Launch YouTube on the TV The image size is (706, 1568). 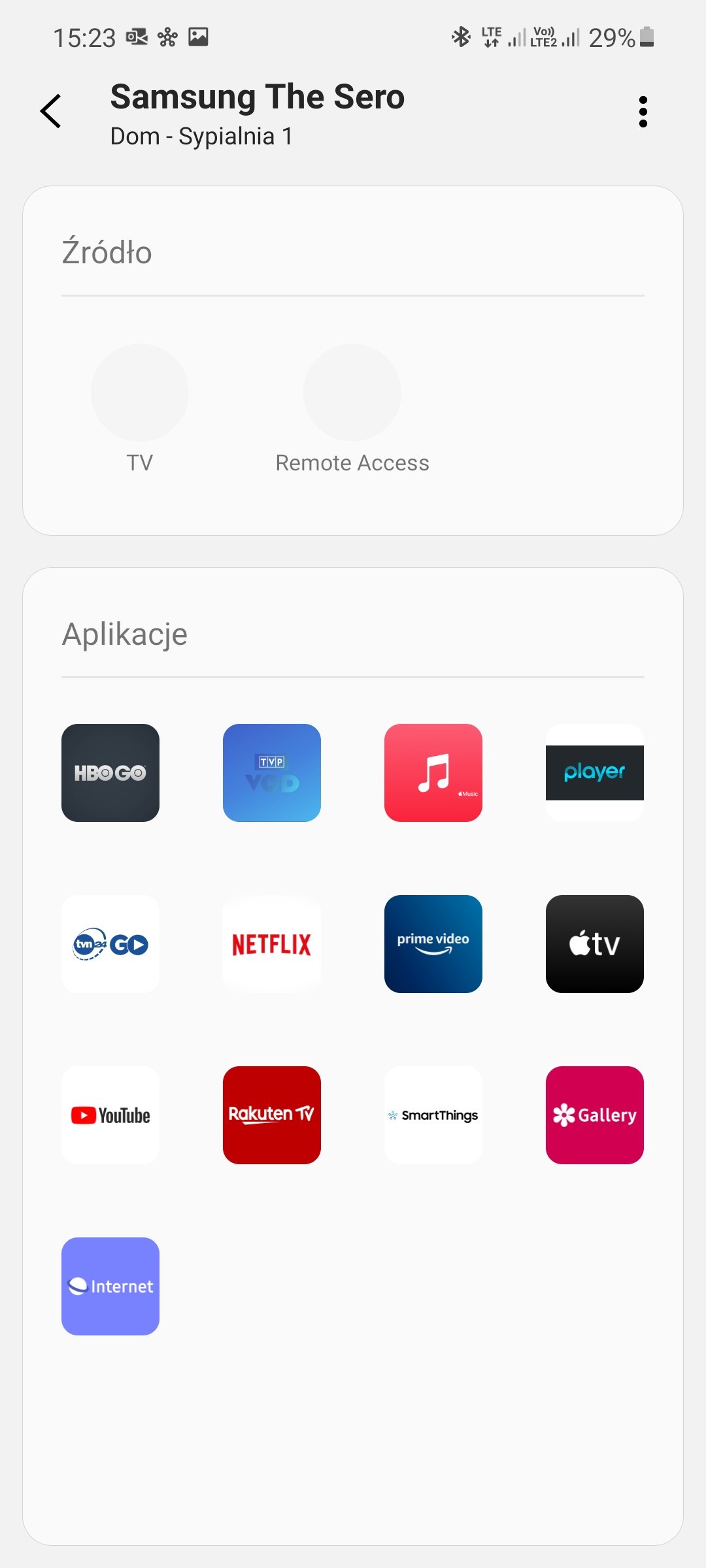tap(110, 1115)
